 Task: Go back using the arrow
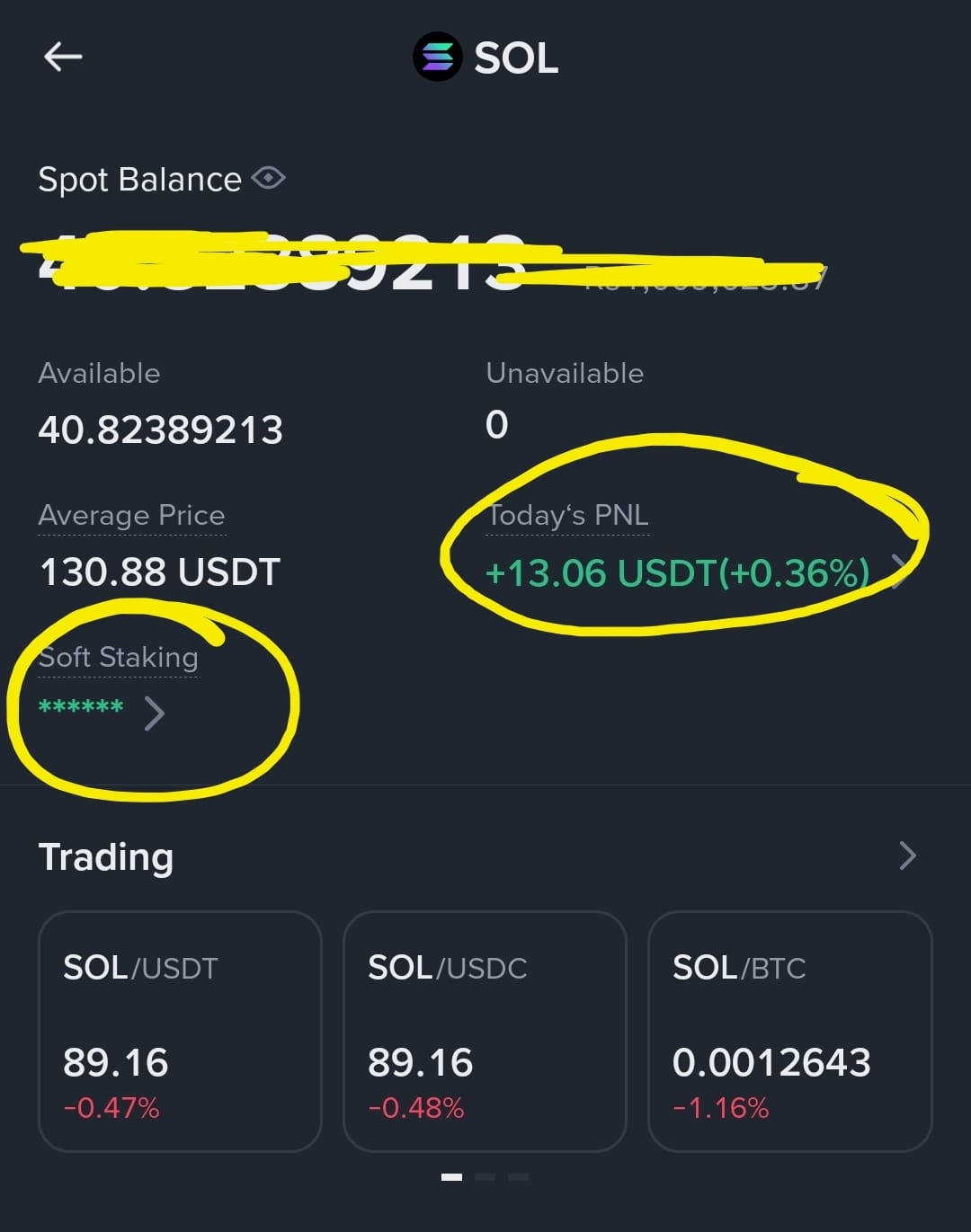tap(63, 58)
